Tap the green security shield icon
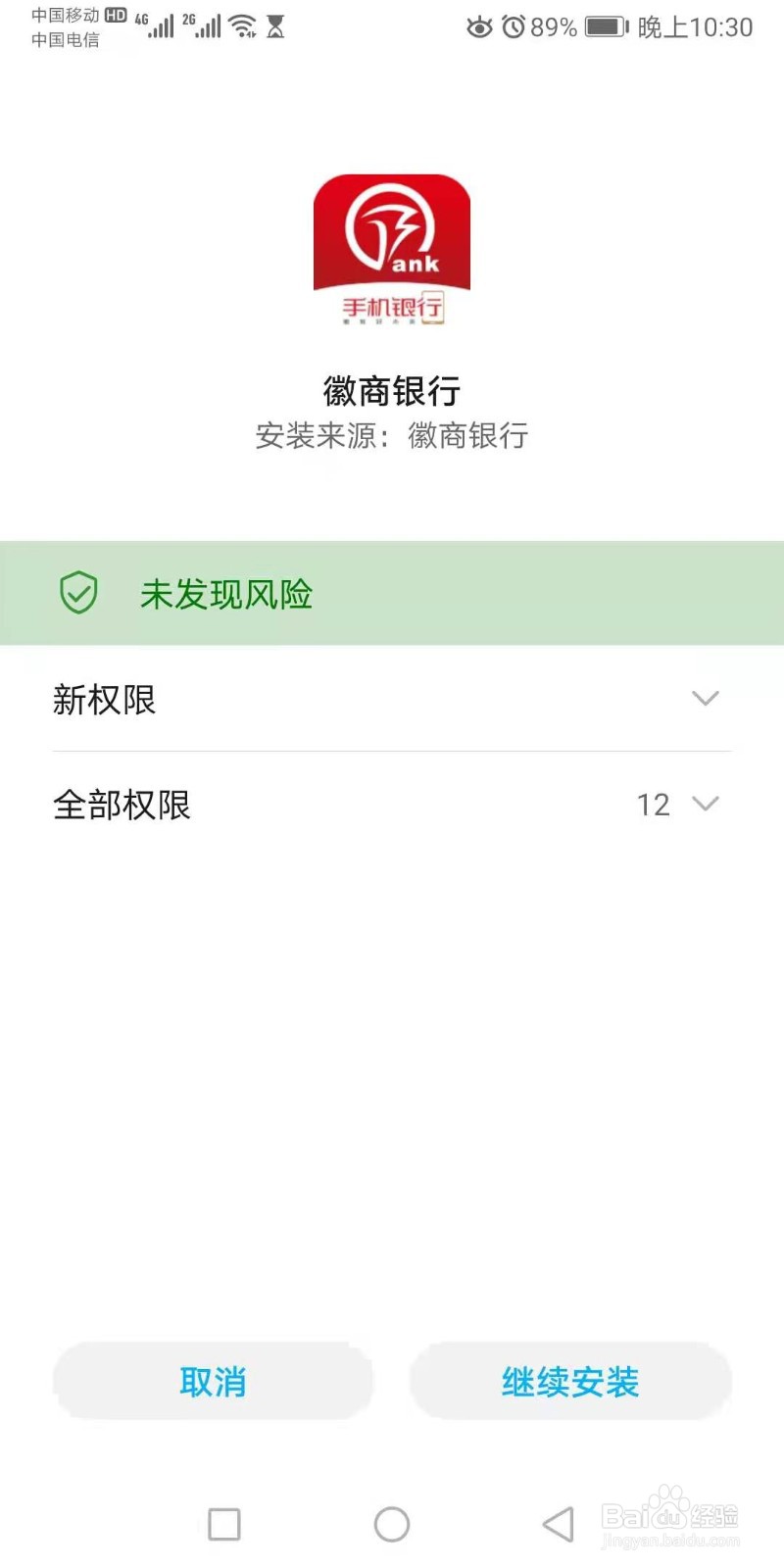Screen dimensions: 784x1568 (78, 593)
